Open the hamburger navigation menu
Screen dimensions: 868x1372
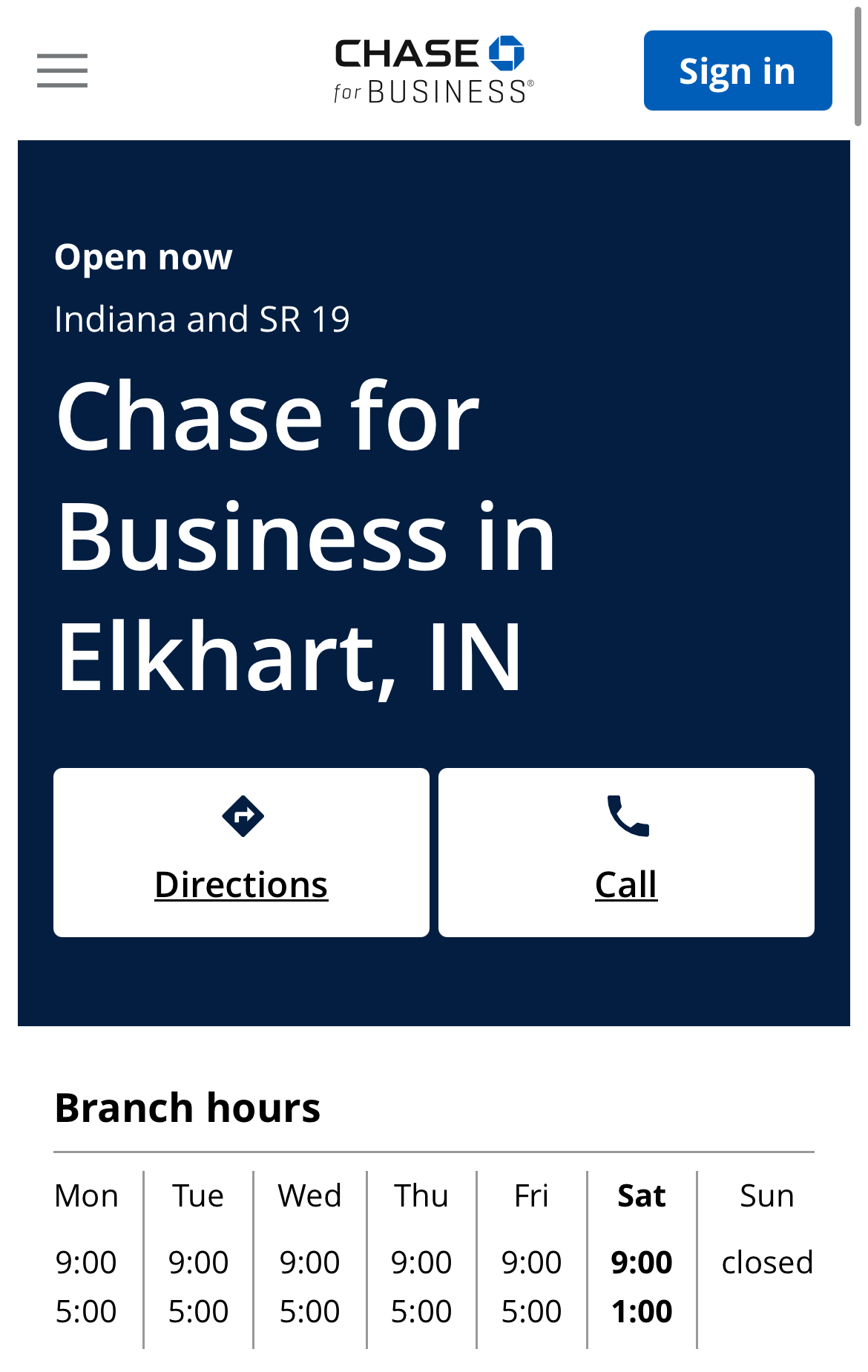pos(62,70)
